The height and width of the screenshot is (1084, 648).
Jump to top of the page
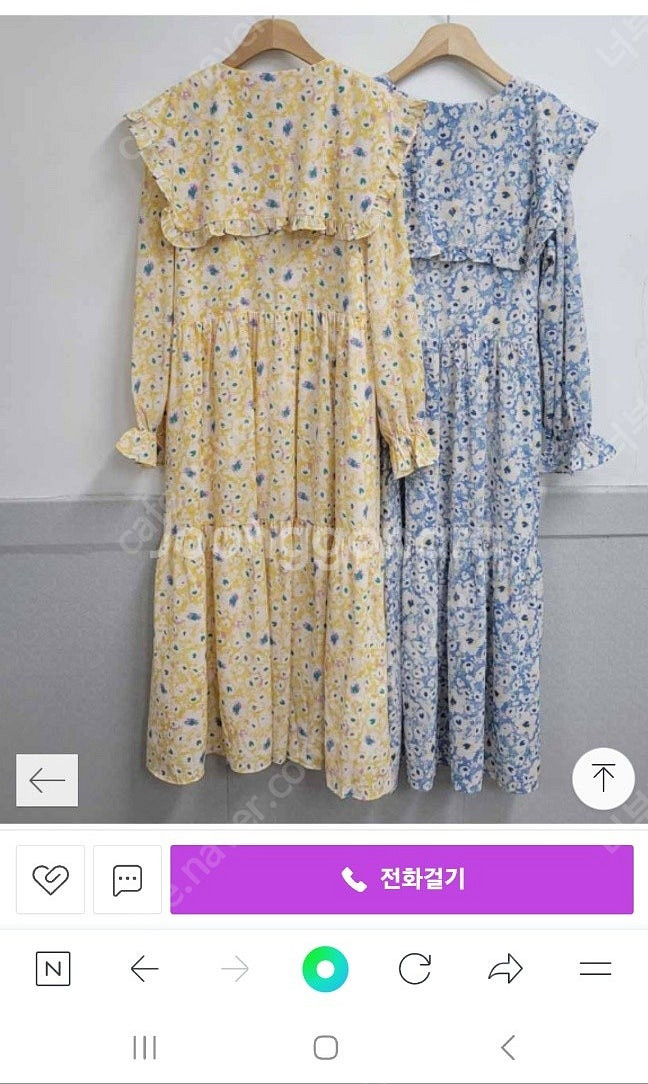click(603, 779)
